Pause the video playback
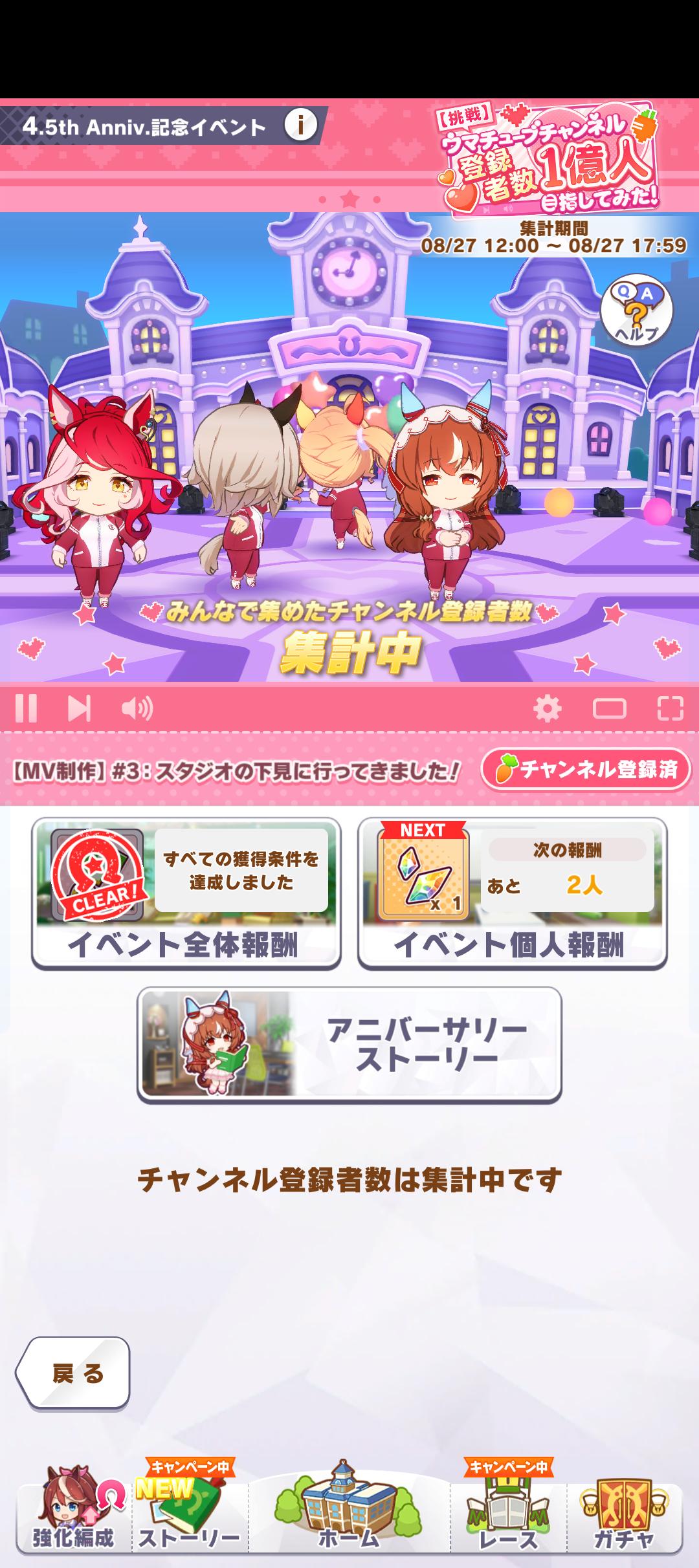 (x=26, y=708)
